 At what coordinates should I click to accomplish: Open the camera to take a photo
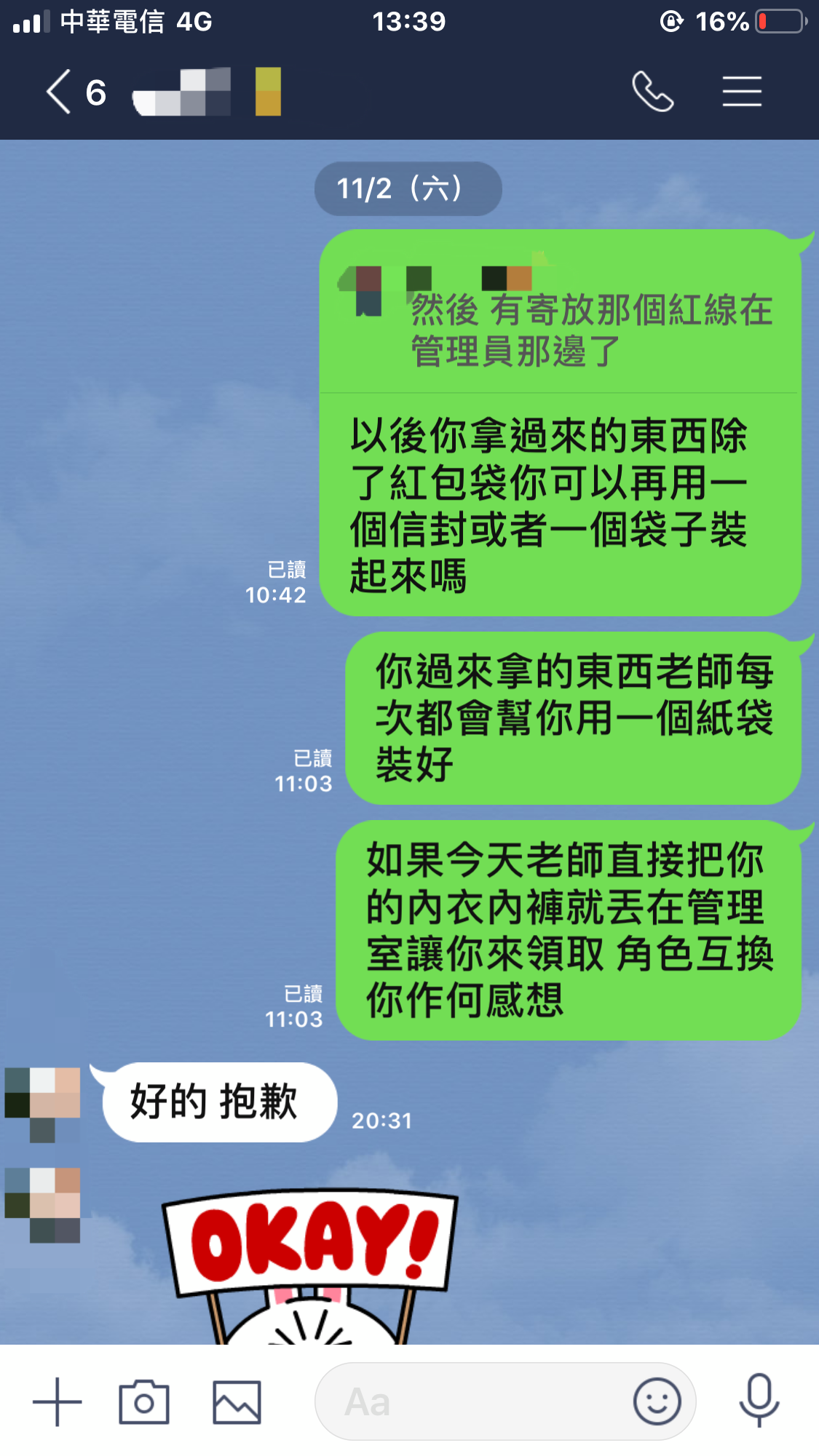[x=144, y=1401]
